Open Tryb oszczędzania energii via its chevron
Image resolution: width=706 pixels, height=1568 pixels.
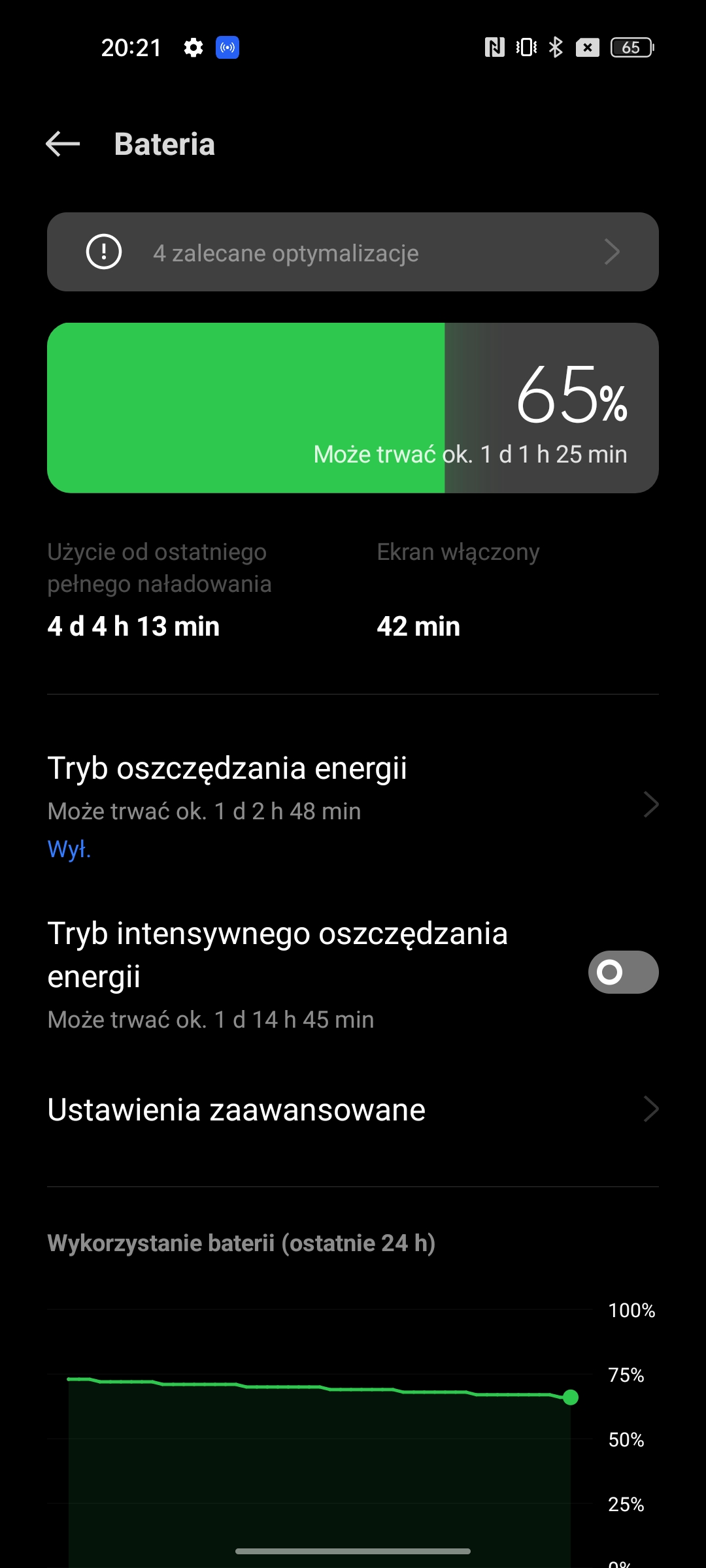coord(651,804)
